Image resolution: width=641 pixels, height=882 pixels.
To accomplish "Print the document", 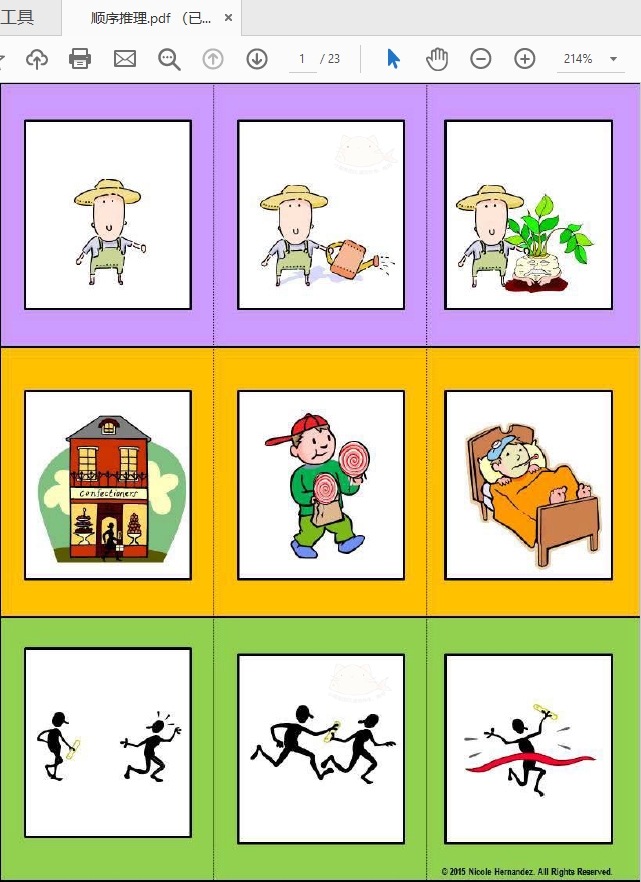I will point(80,59).
